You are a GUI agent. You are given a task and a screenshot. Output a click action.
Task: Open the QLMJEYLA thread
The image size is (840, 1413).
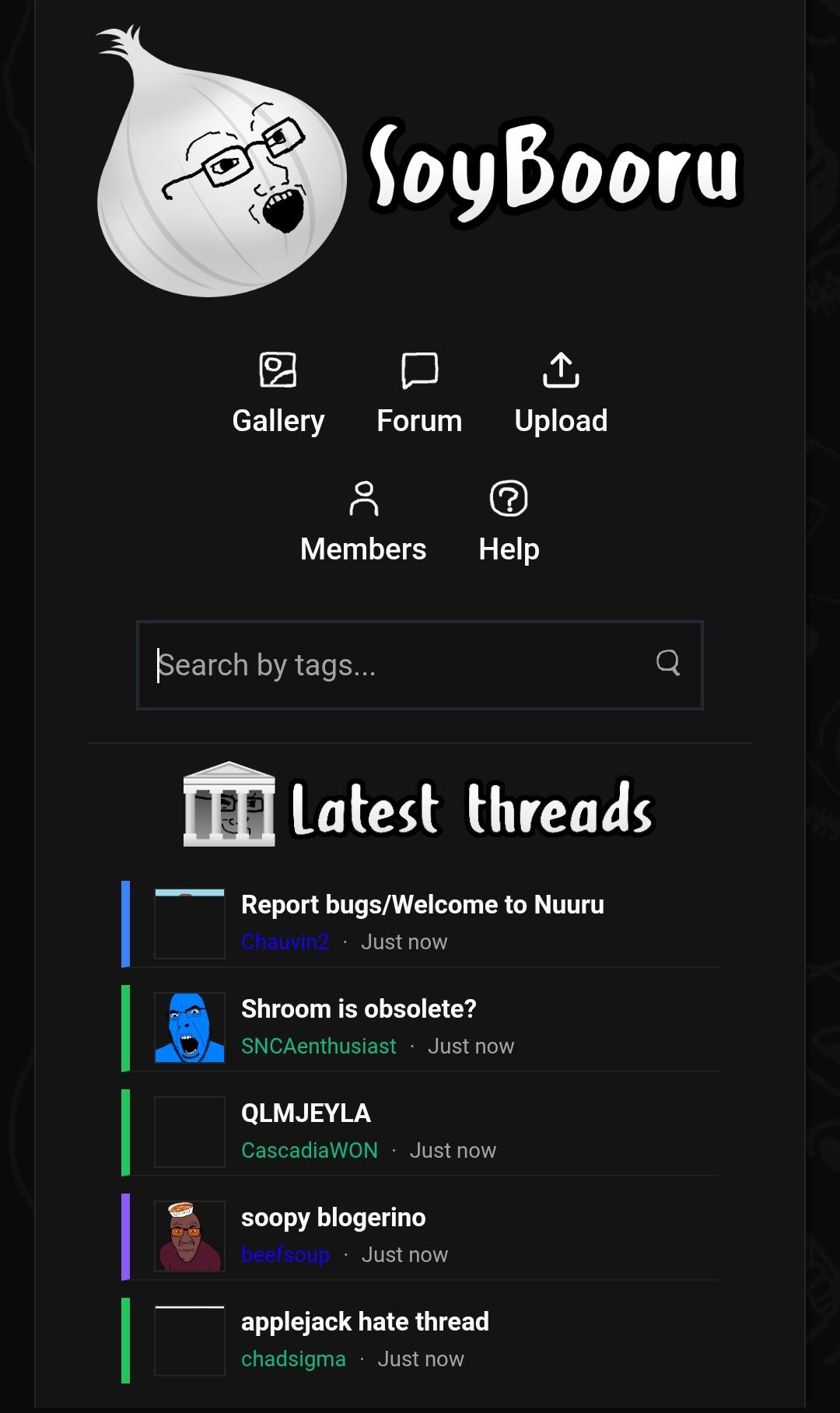tap(306, 1113)
